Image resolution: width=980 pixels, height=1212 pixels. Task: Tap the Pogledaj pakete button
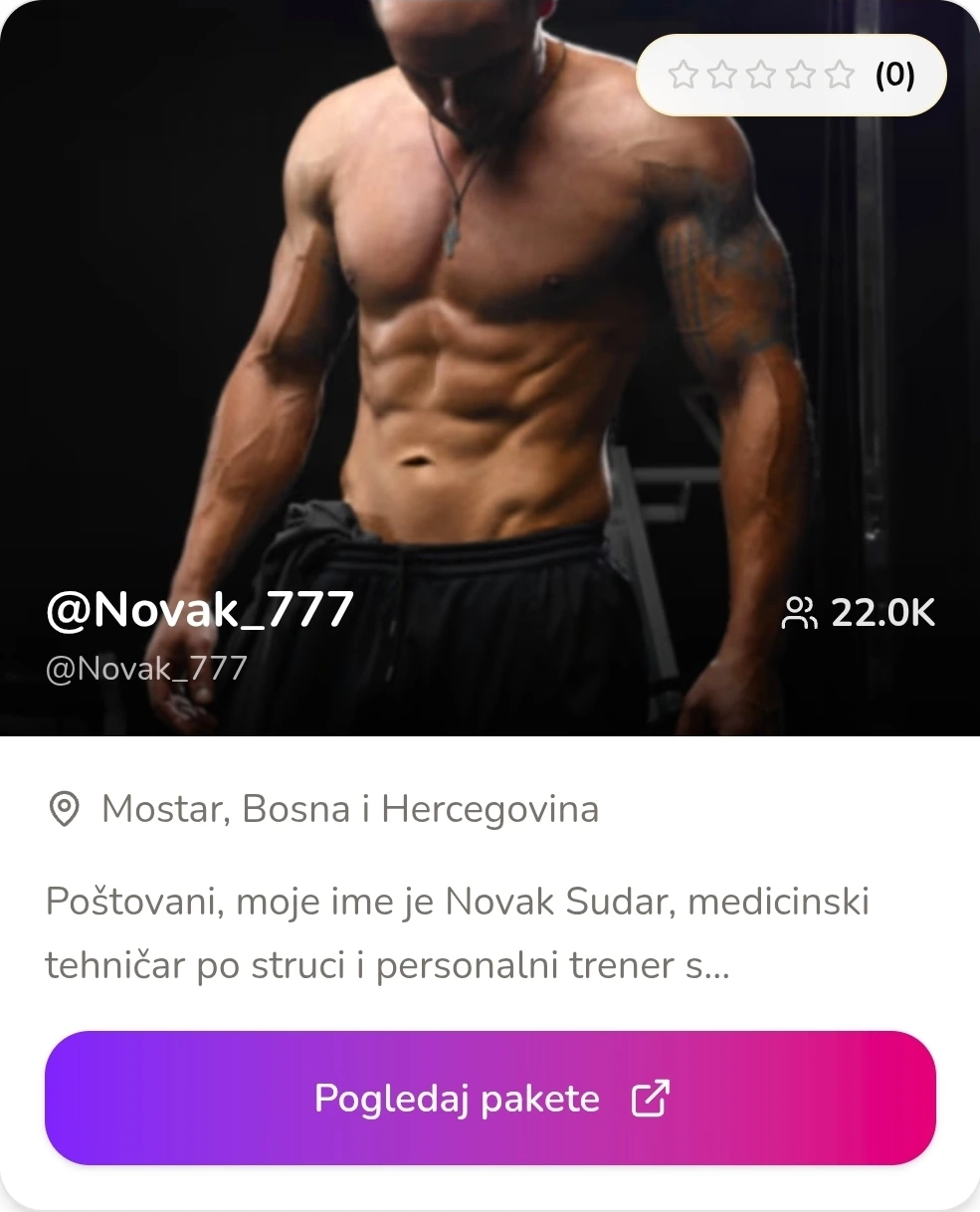(490, 1099)
